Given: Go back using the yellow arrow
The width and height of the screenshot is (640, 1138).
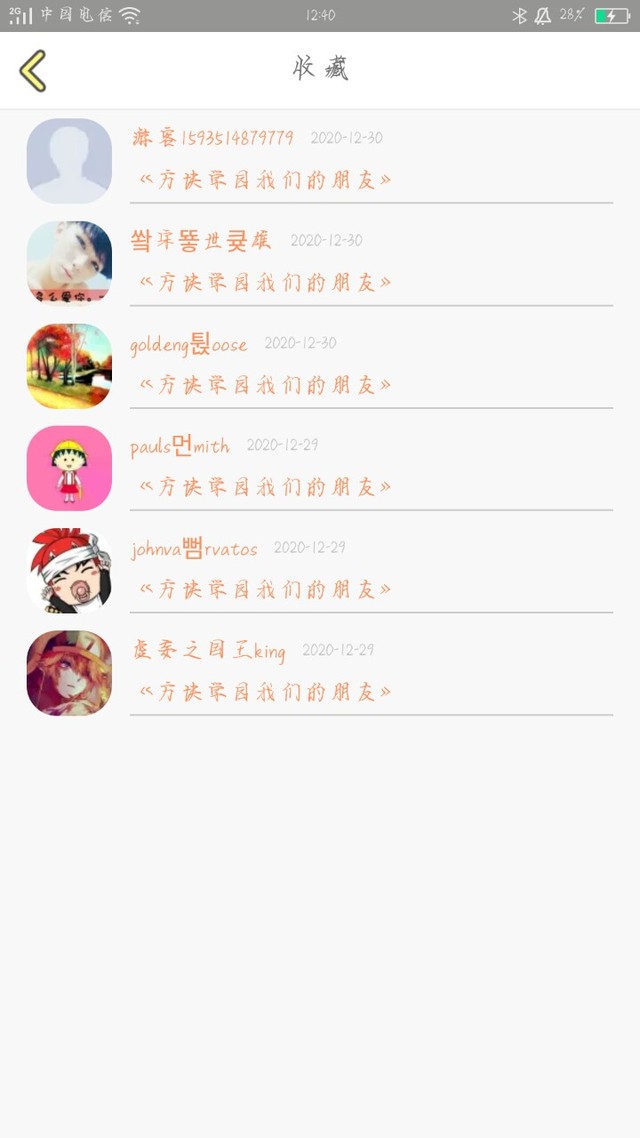Looking at the screenshot, I should 33,71.
